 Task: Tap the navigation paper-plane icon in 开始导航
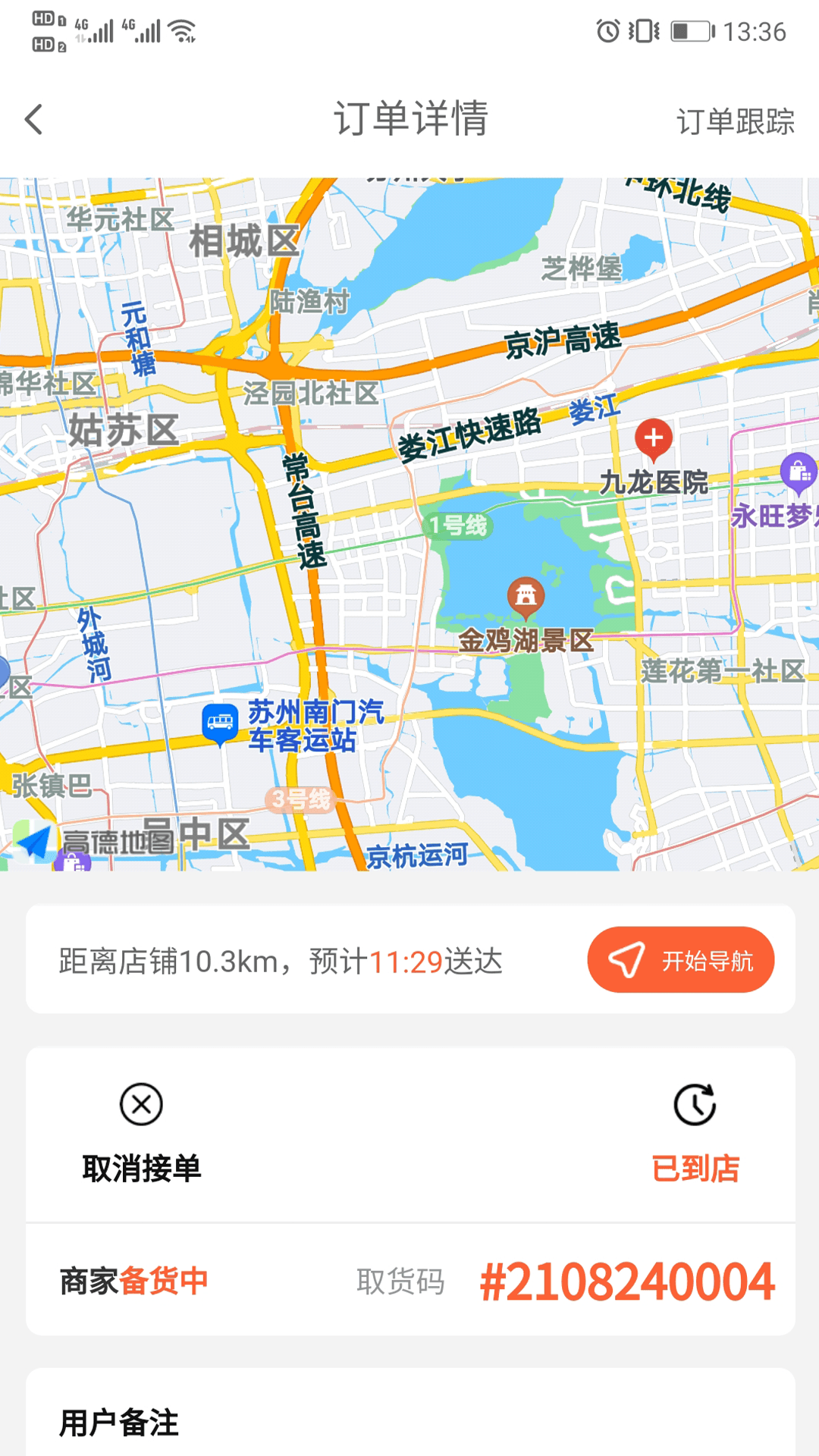click(x=626, y=959)
